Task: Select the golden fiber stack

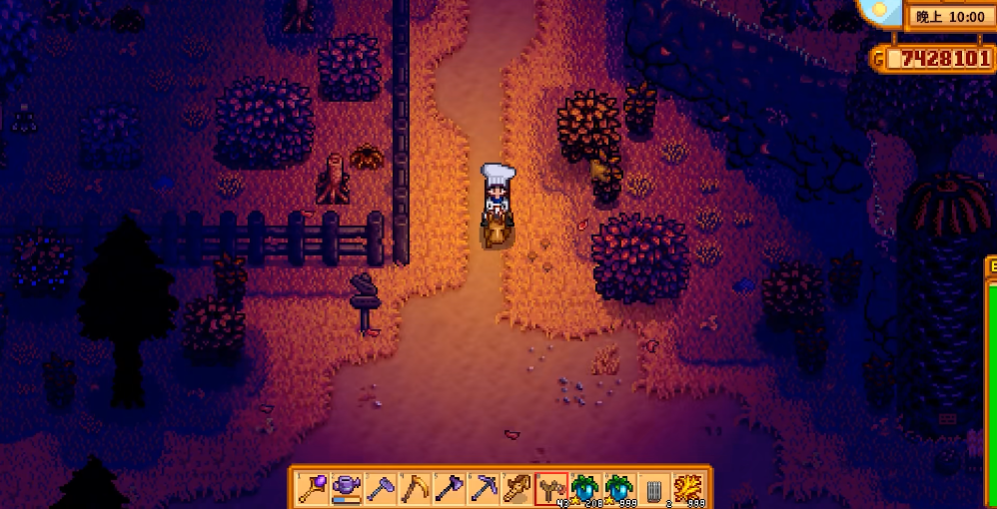Action: point(687,488)
